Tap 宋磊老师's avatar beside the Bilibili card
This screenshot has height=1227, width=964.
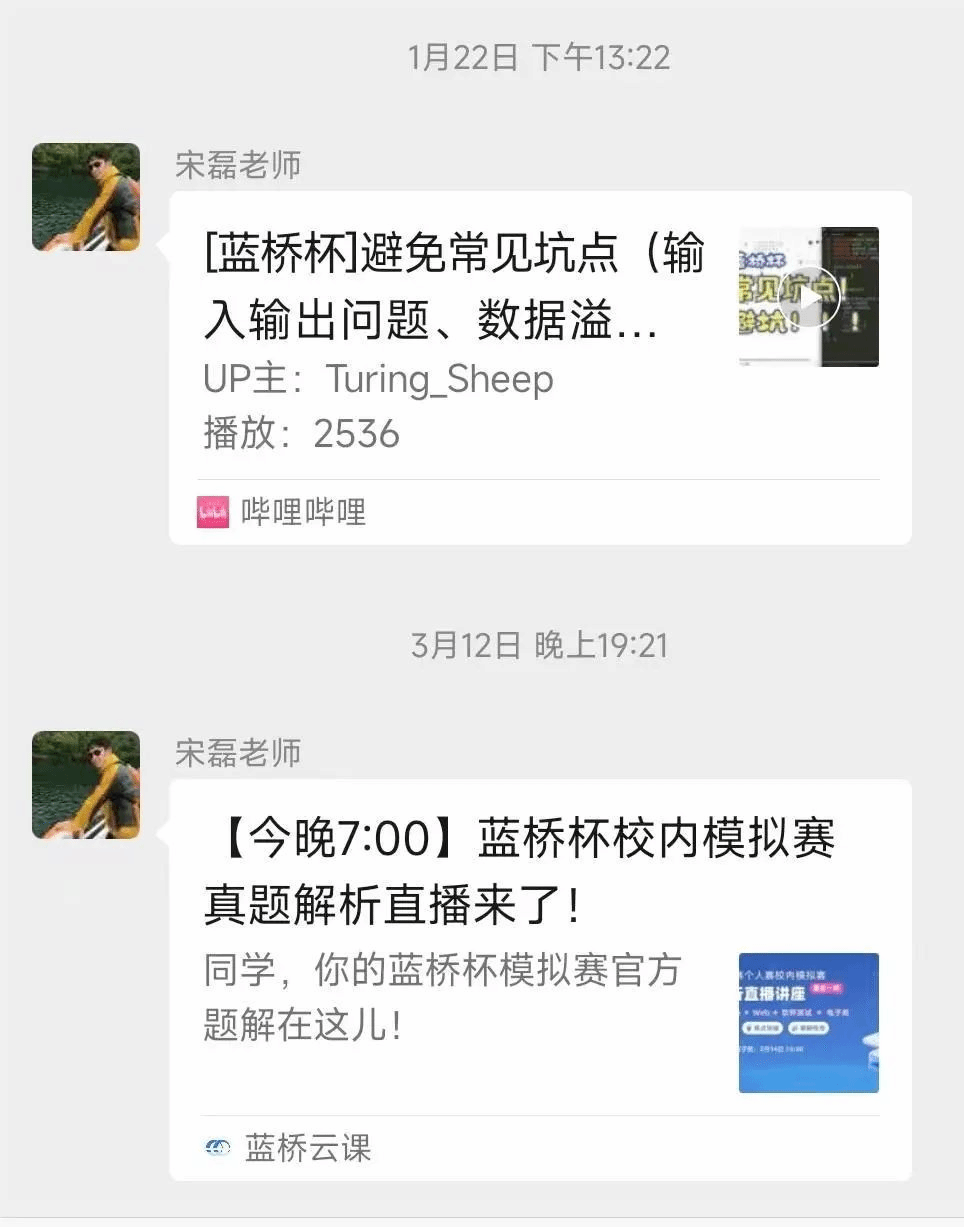coord(86,197)
